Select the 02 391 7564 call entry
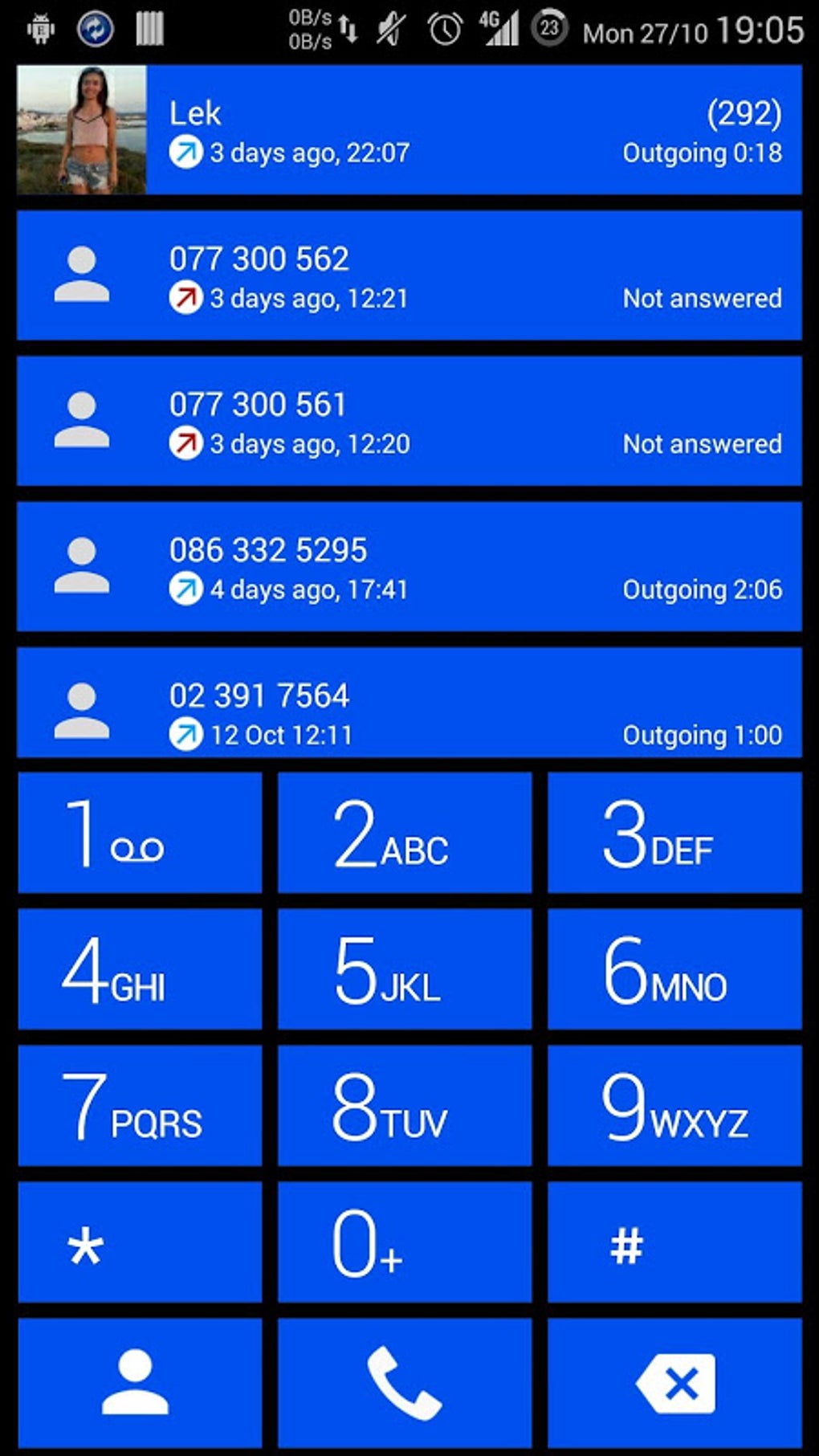The height and width of the screenshot is (1456, 819). tap(409, 703)
